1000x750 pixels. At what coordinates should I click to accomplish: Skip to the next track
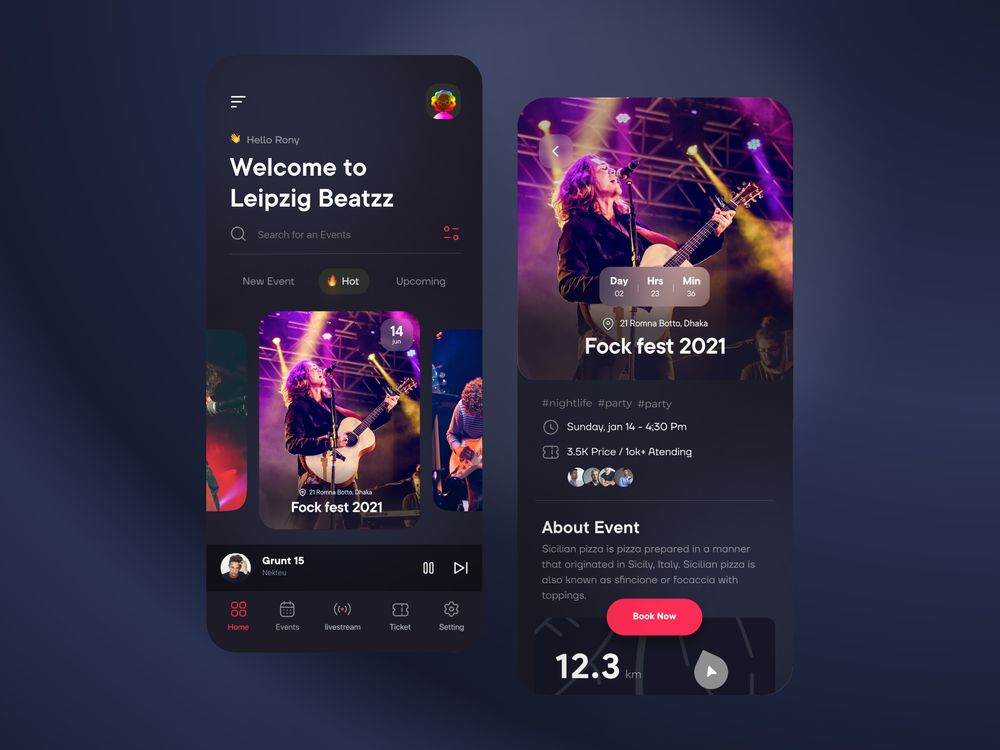pyautogui.click(x=461, y=567)
